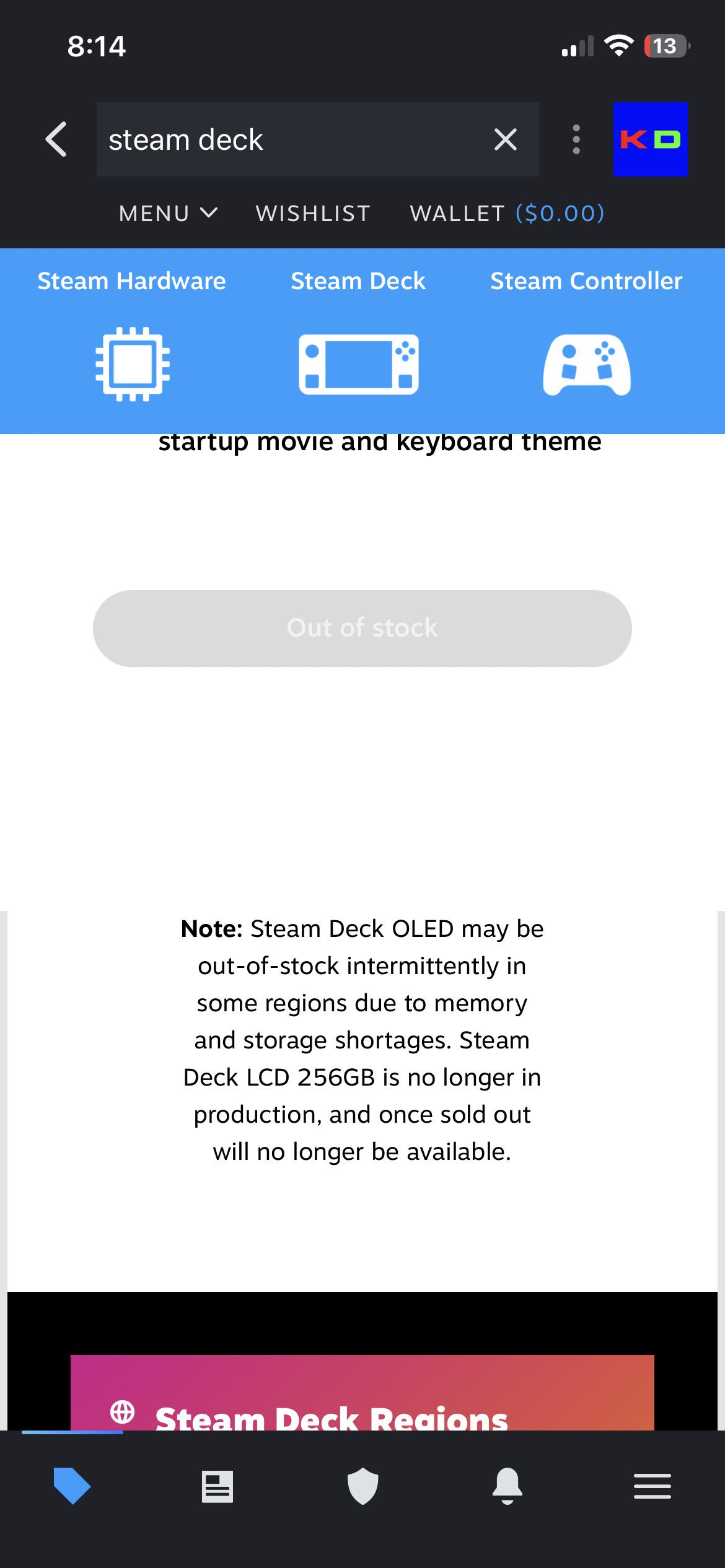
Task: Tap the steam deck search field
Action: point(291,139)
